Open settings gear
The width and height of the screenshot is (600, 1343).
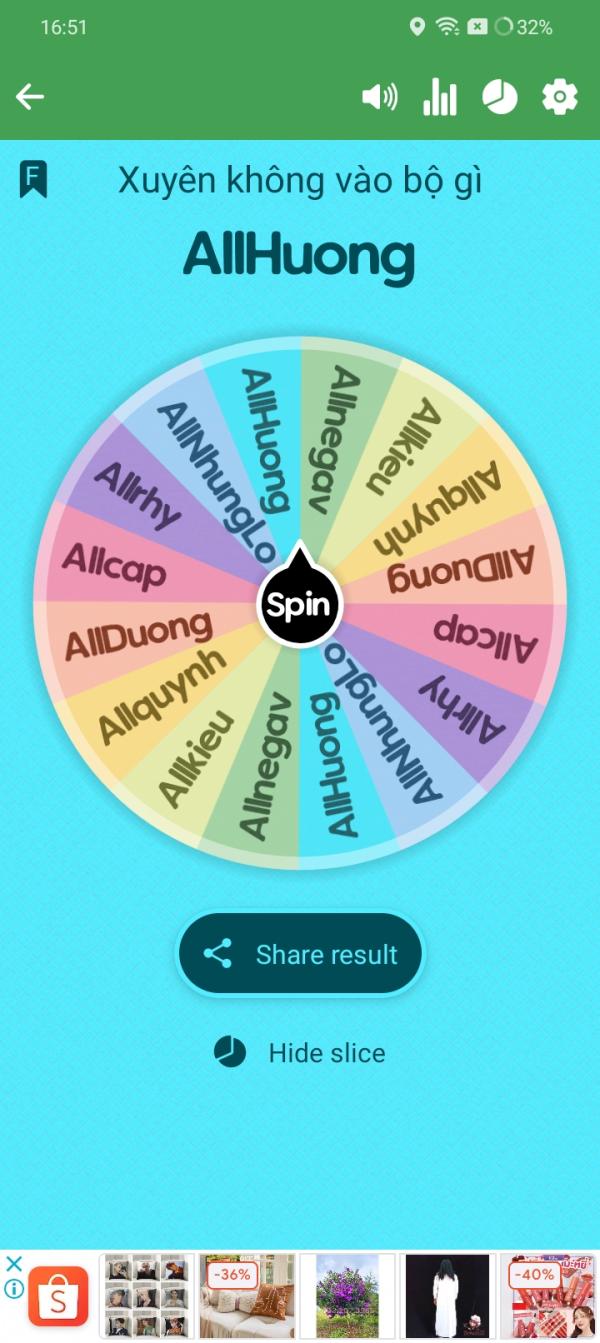point(559,97)
